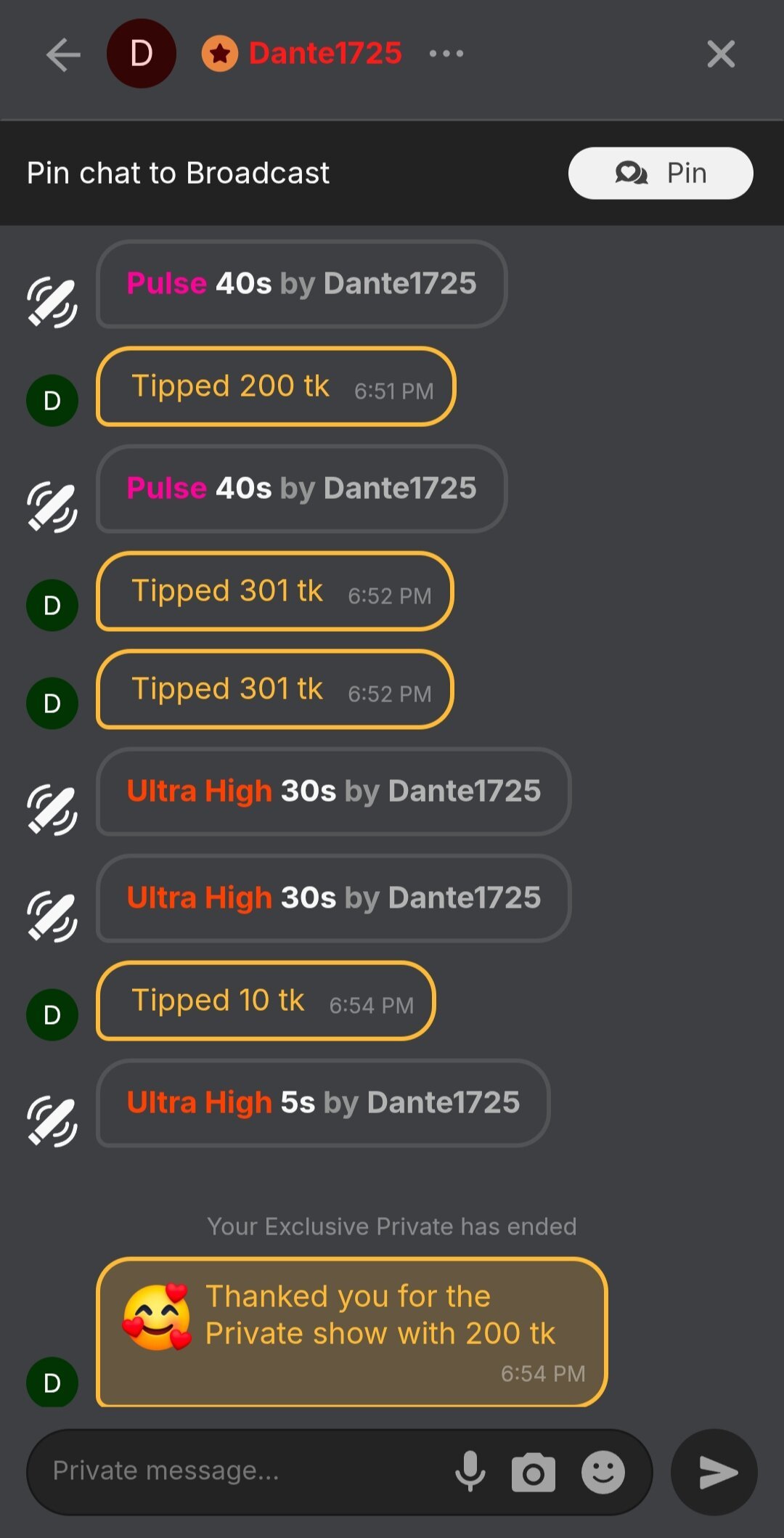Tap the Dante1725 username in header
The image size is (784, 1538).
[324, 54]
